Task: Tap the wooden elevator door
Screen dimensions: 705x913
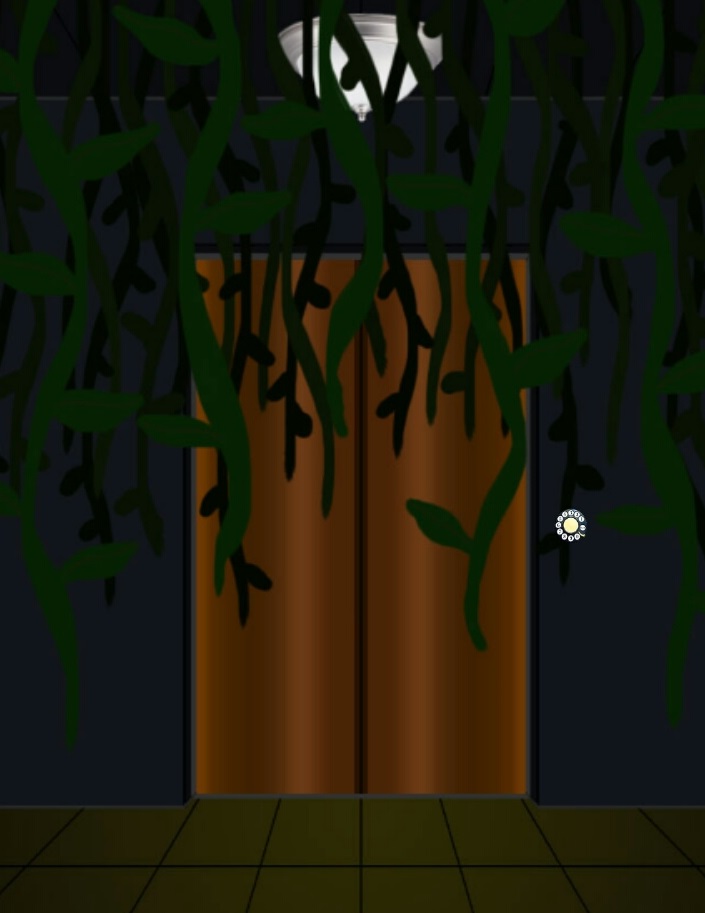Action: point(361,600)
